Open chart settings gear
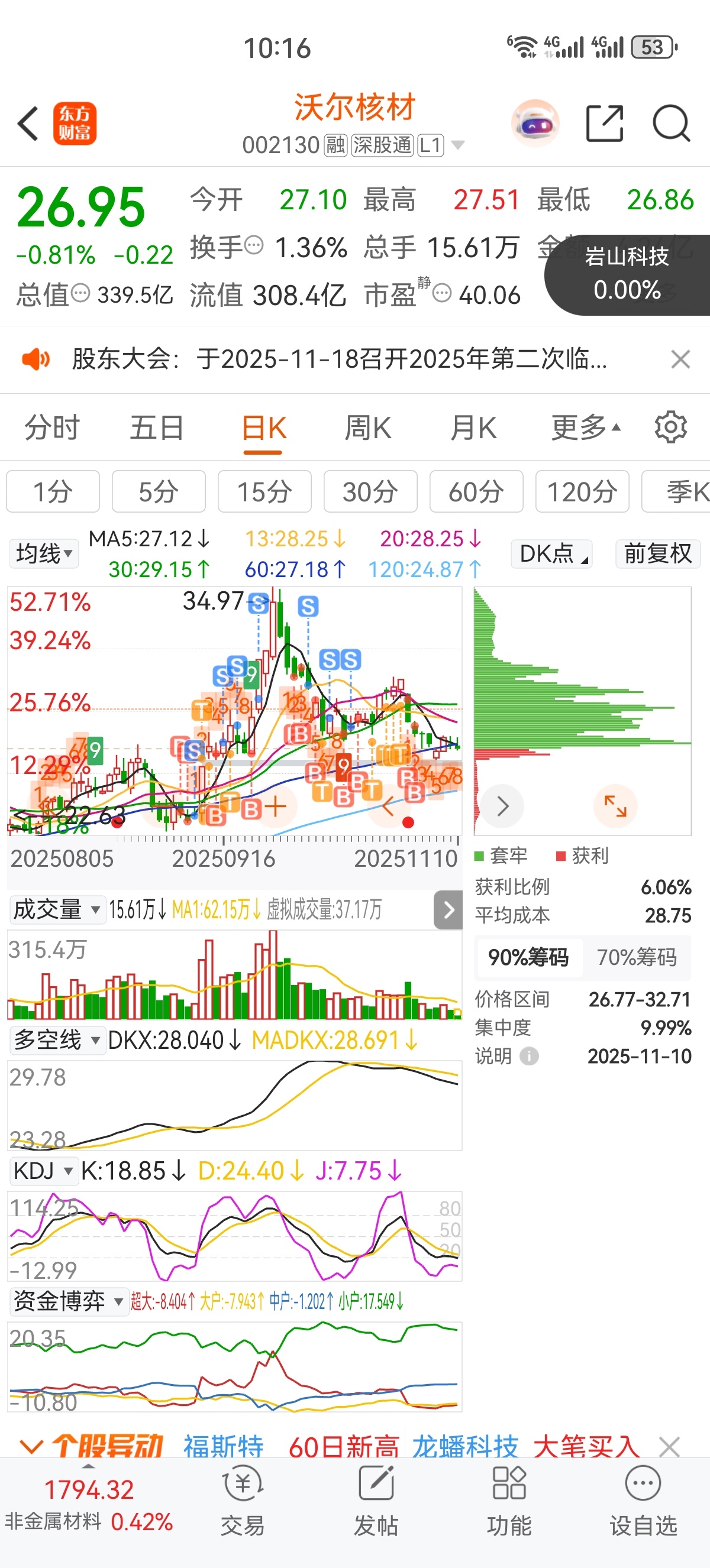The height and width of the screenshot is (1568, 710). point(670,427)
